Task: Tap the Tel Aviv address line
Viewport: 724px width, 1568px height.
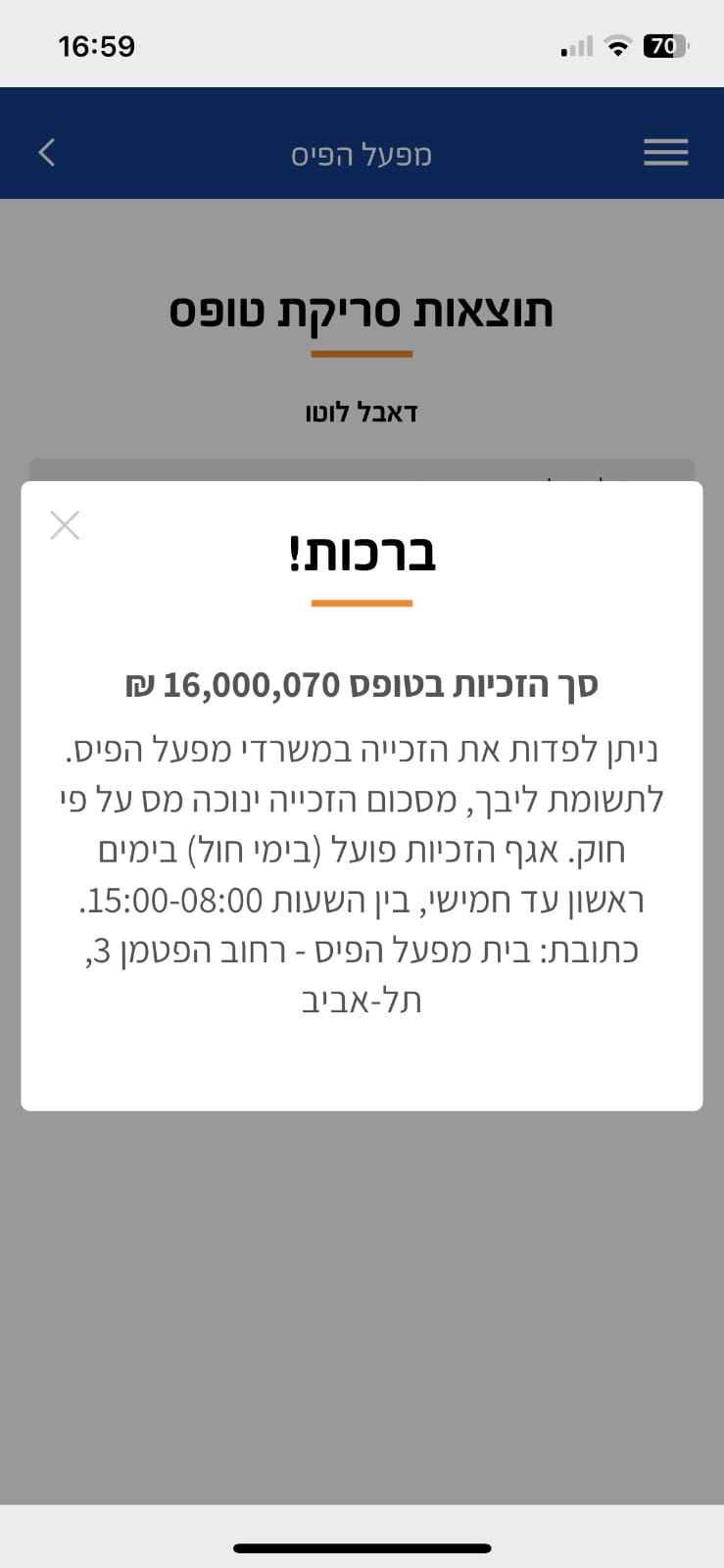Action: (361, 1000)
